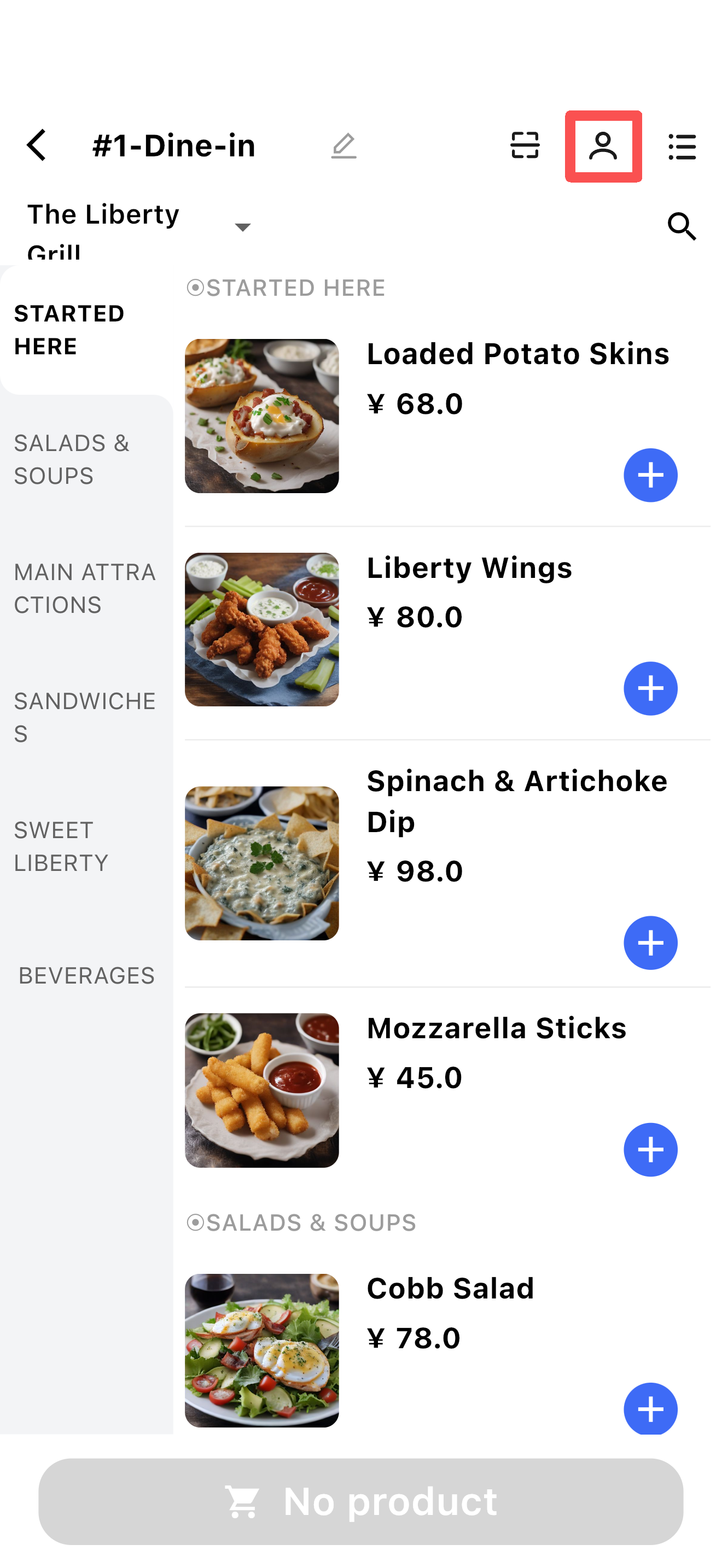Add Liberty Wings to order
Viewport: 722px width, 1568px height.
[x=650, y=688]
